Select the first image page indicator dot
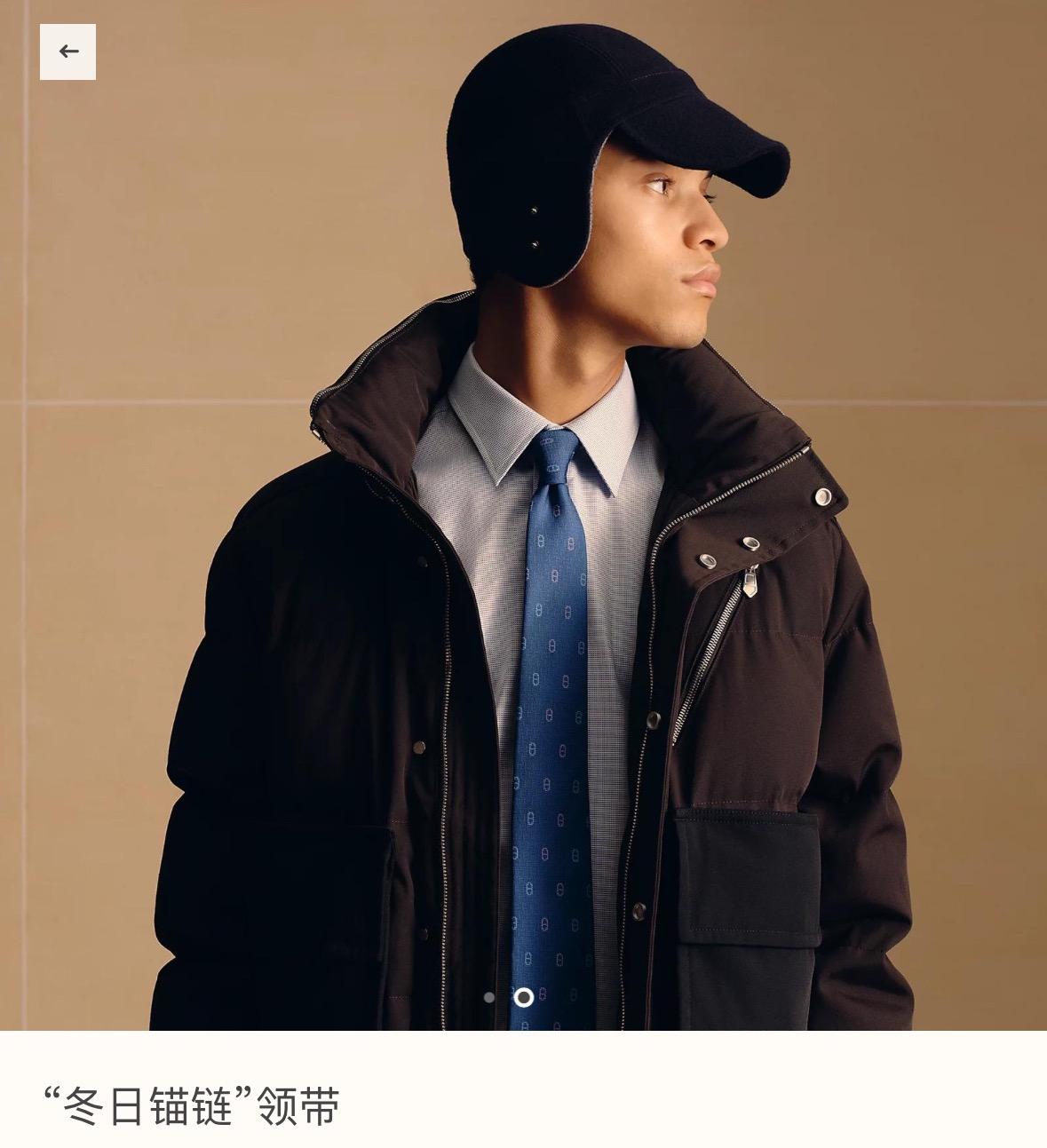 pyautogui.click(x=489, y=997)
